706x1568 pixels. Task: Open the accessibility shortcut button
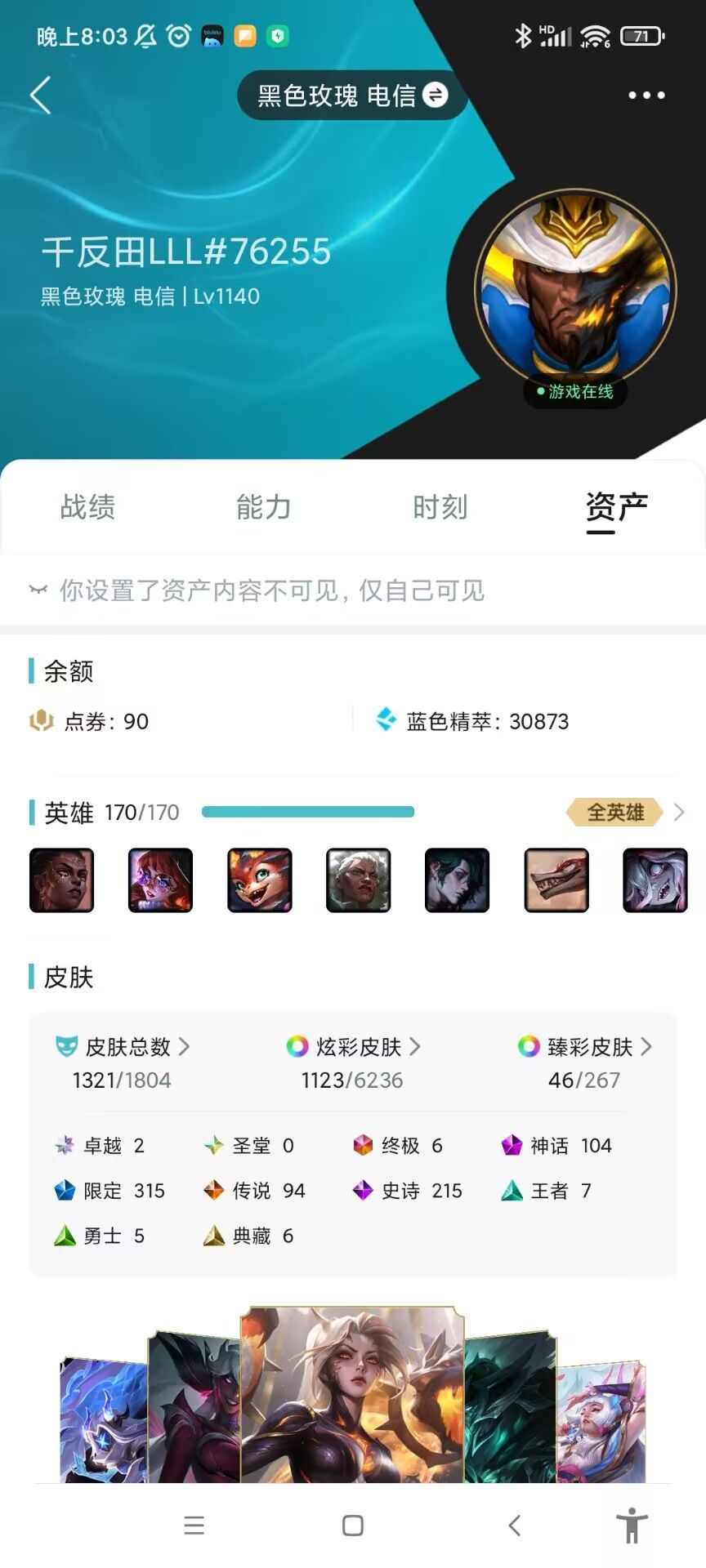pyautogui.click(x=632, y=1526)
